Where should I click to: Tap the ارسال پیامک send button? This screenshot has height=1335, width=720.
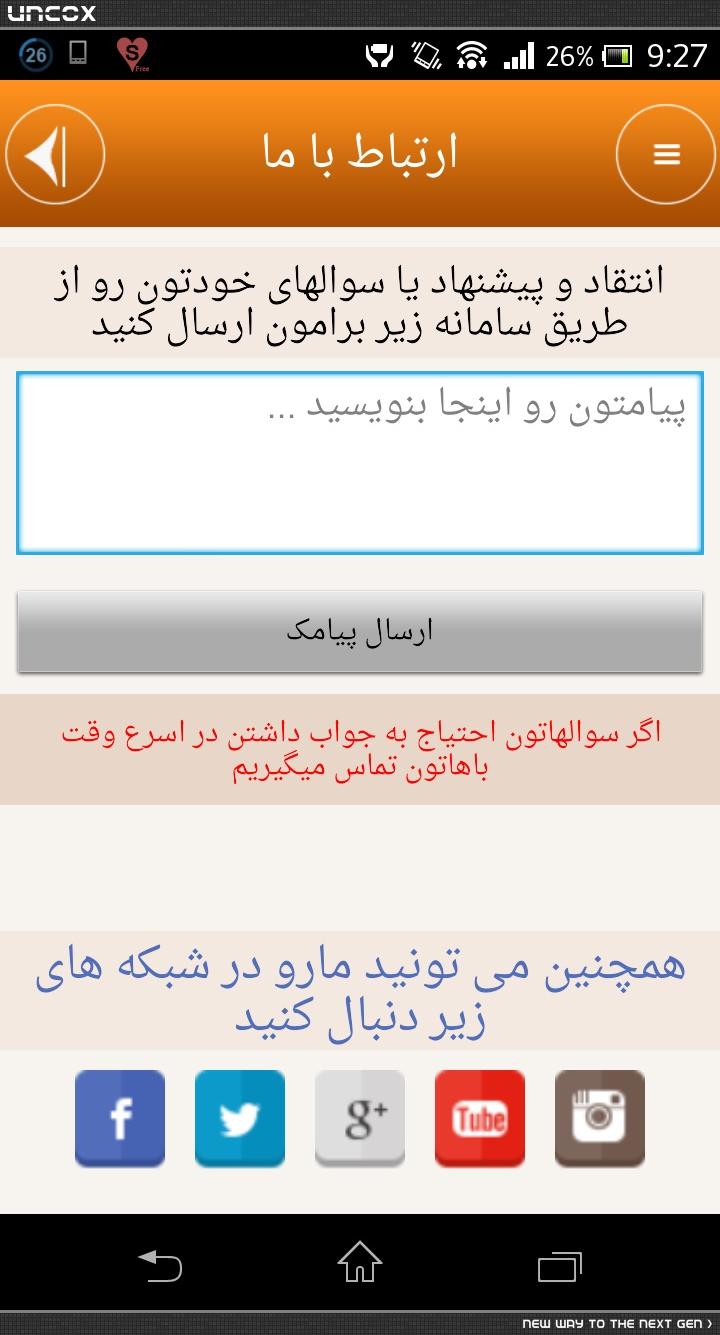[360, 631]
